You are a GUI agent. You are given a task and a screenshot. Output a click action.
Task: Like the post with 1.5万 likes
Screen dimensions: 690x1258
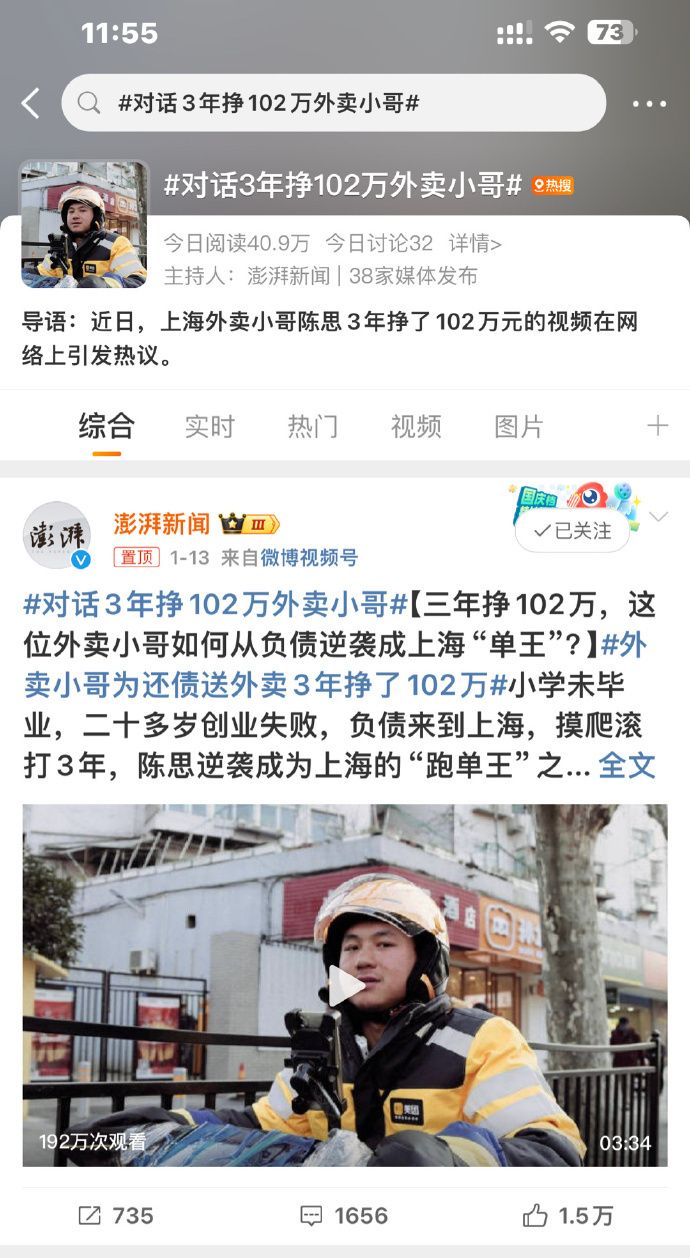click(568, 1215)
